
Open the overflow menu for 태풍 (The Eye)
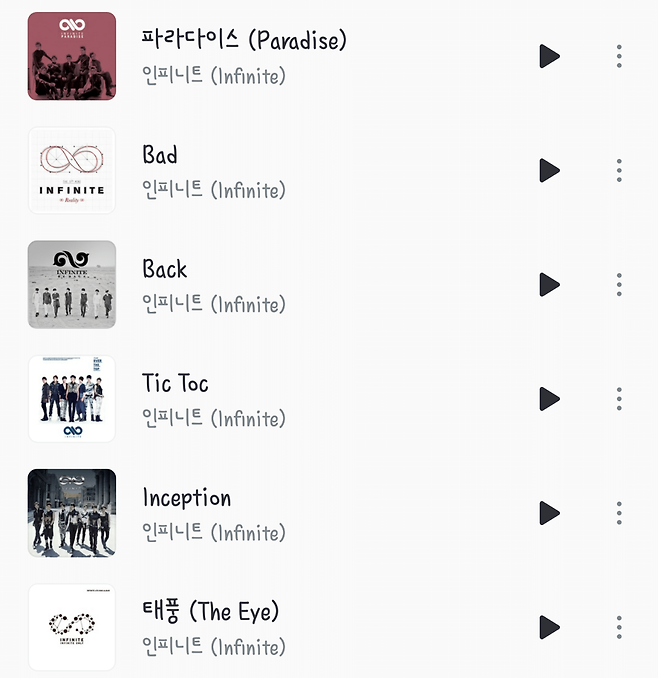[619, 627]
